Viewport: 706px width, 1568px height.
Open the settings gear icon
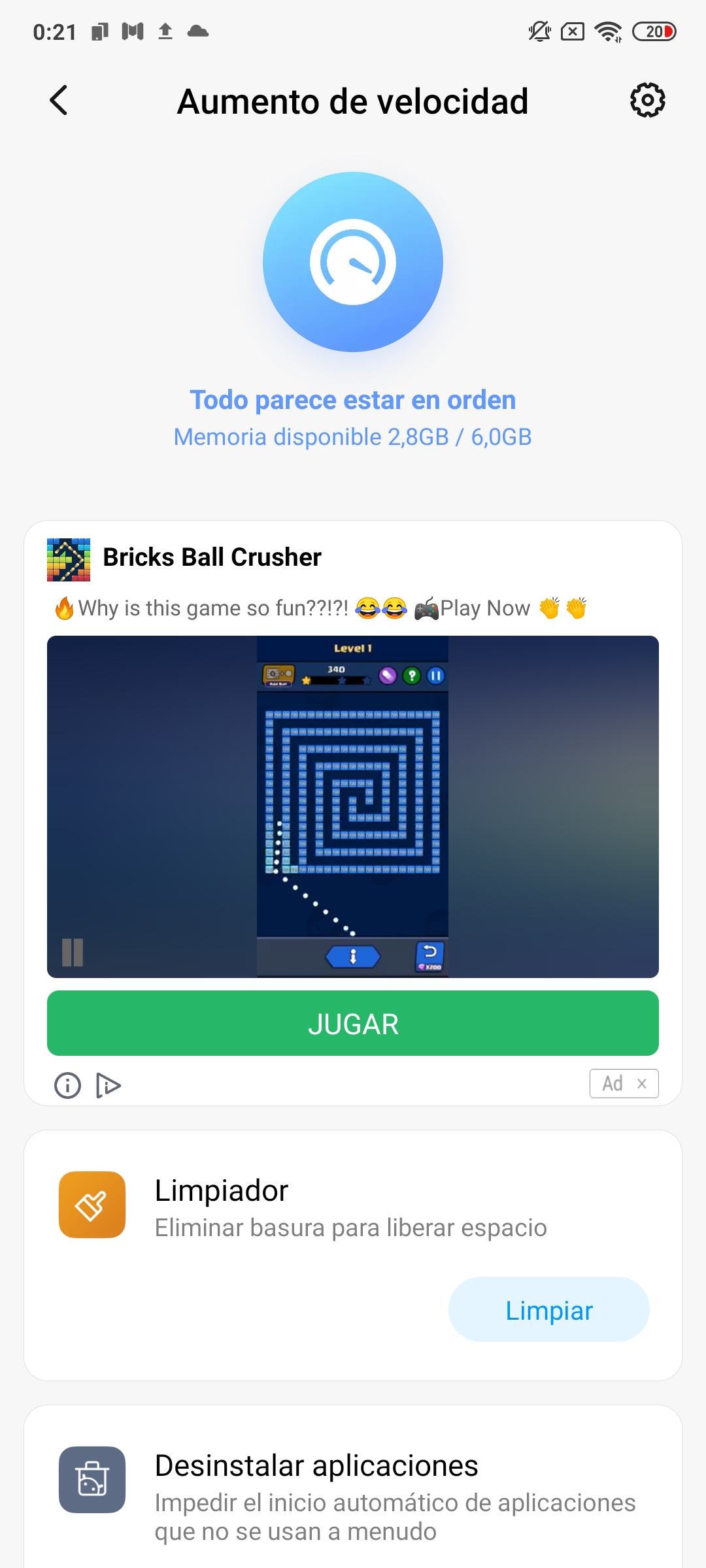point(647,101)
